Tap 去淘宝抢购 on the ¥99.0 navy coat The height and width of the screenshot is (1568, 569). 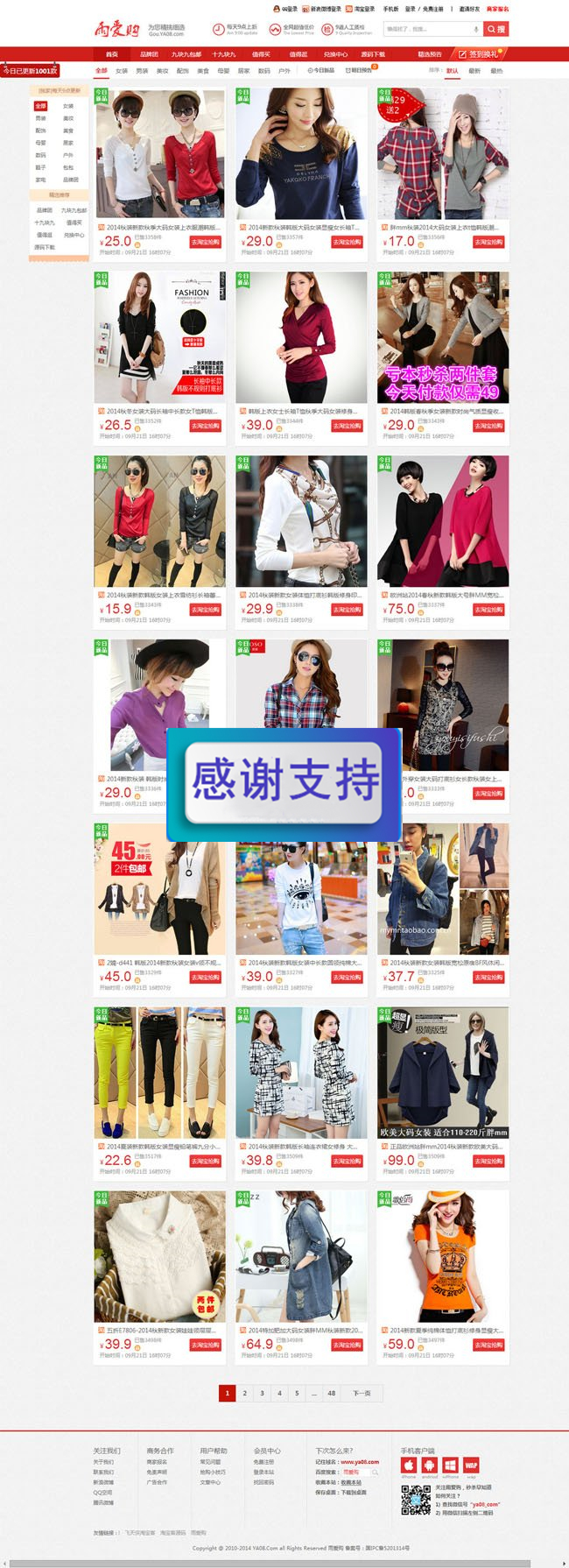click(x=488, y=1161)
